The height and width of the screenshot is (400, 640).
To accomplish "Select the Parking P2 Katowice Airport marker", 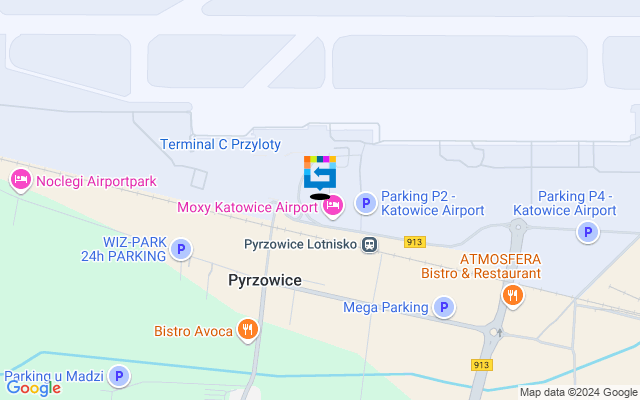I will pos(366,203).
